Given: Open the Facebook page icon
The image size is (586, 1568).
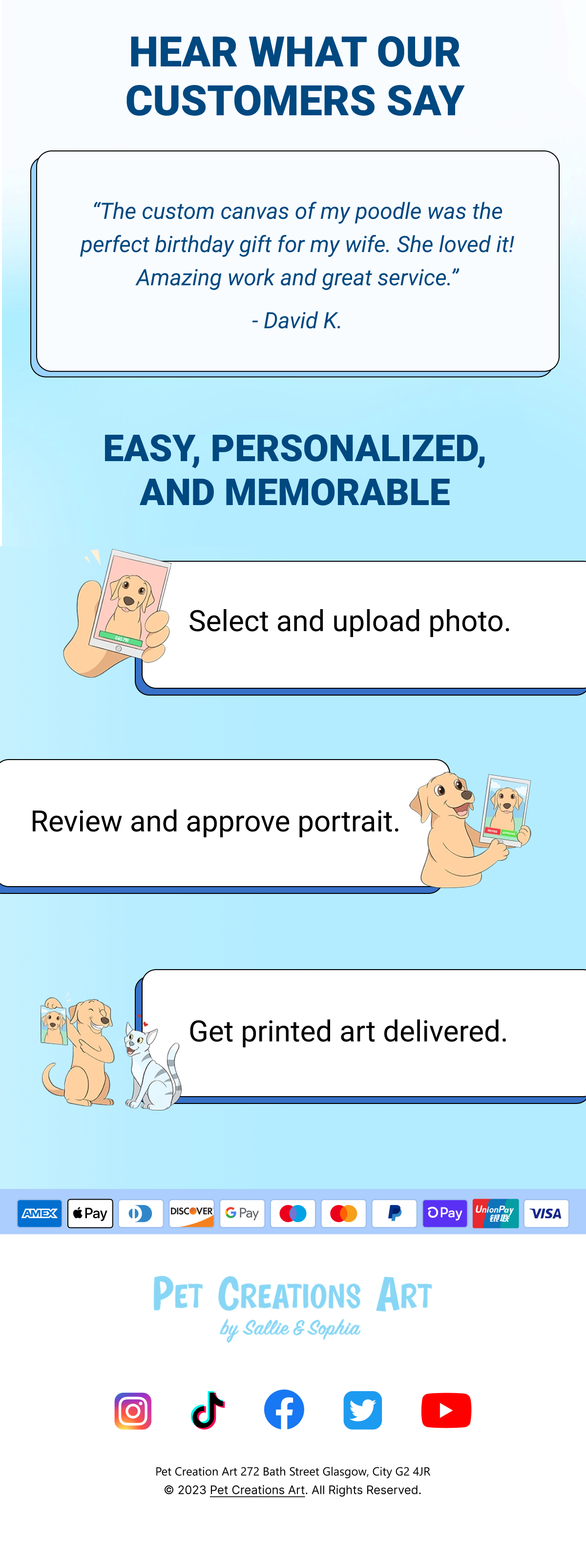Looking at the screenshot, I should [x=284, y=1410].
